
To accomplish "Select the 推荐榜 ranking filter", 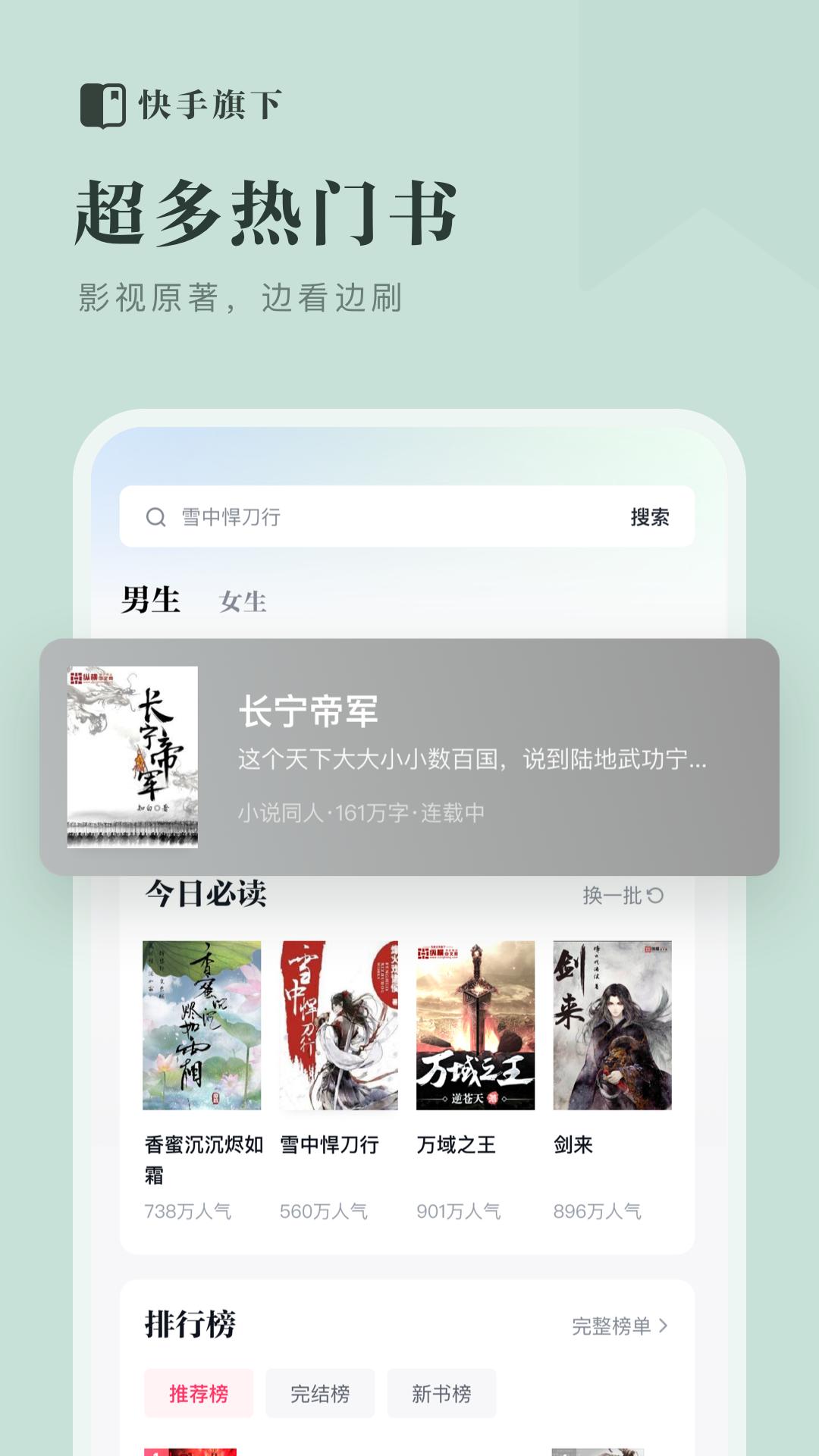I will pyautogui.click(x=199, y=1393).
